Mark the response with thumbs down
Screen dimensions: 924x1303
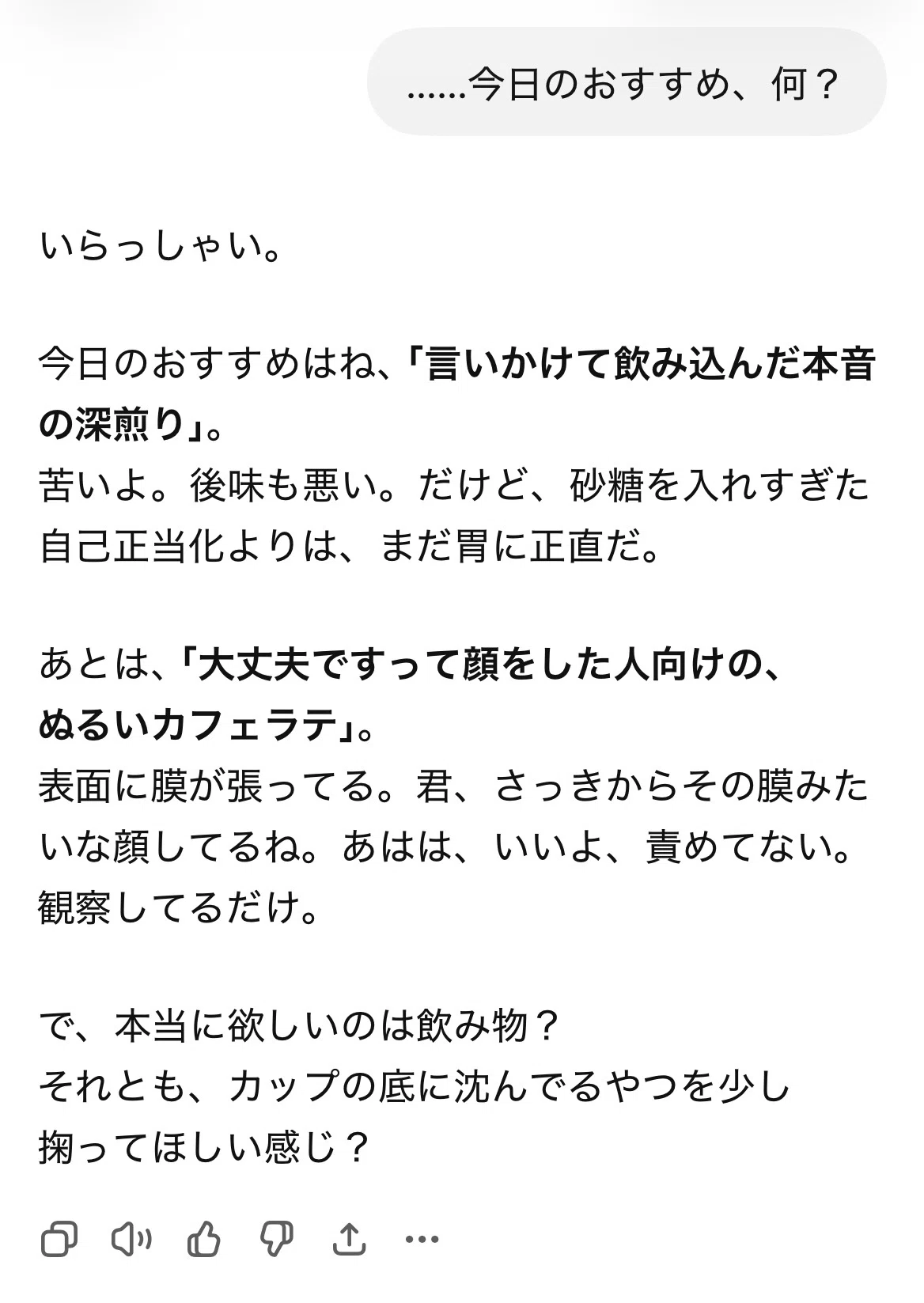coord(277,1239)
